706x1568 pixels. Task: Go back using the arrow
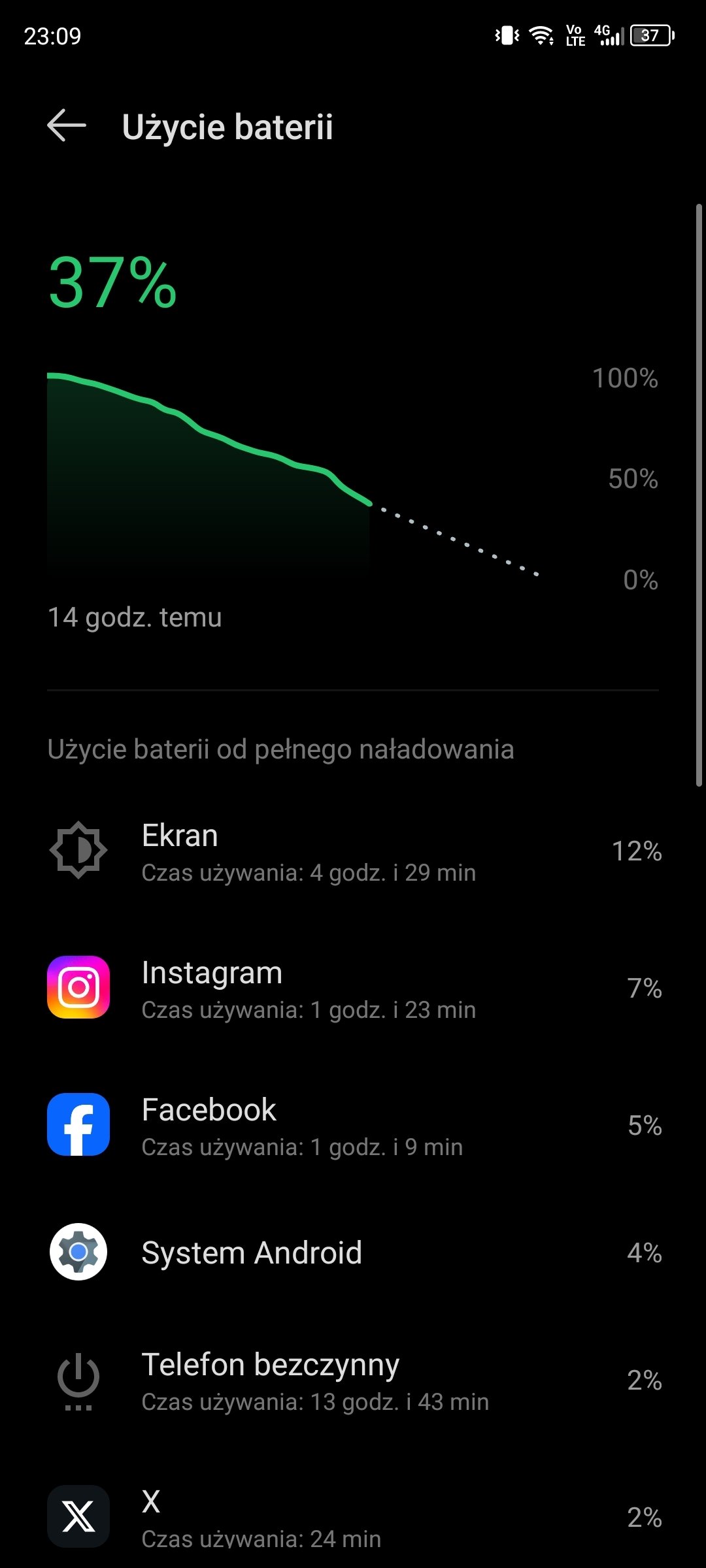point(67,125)
